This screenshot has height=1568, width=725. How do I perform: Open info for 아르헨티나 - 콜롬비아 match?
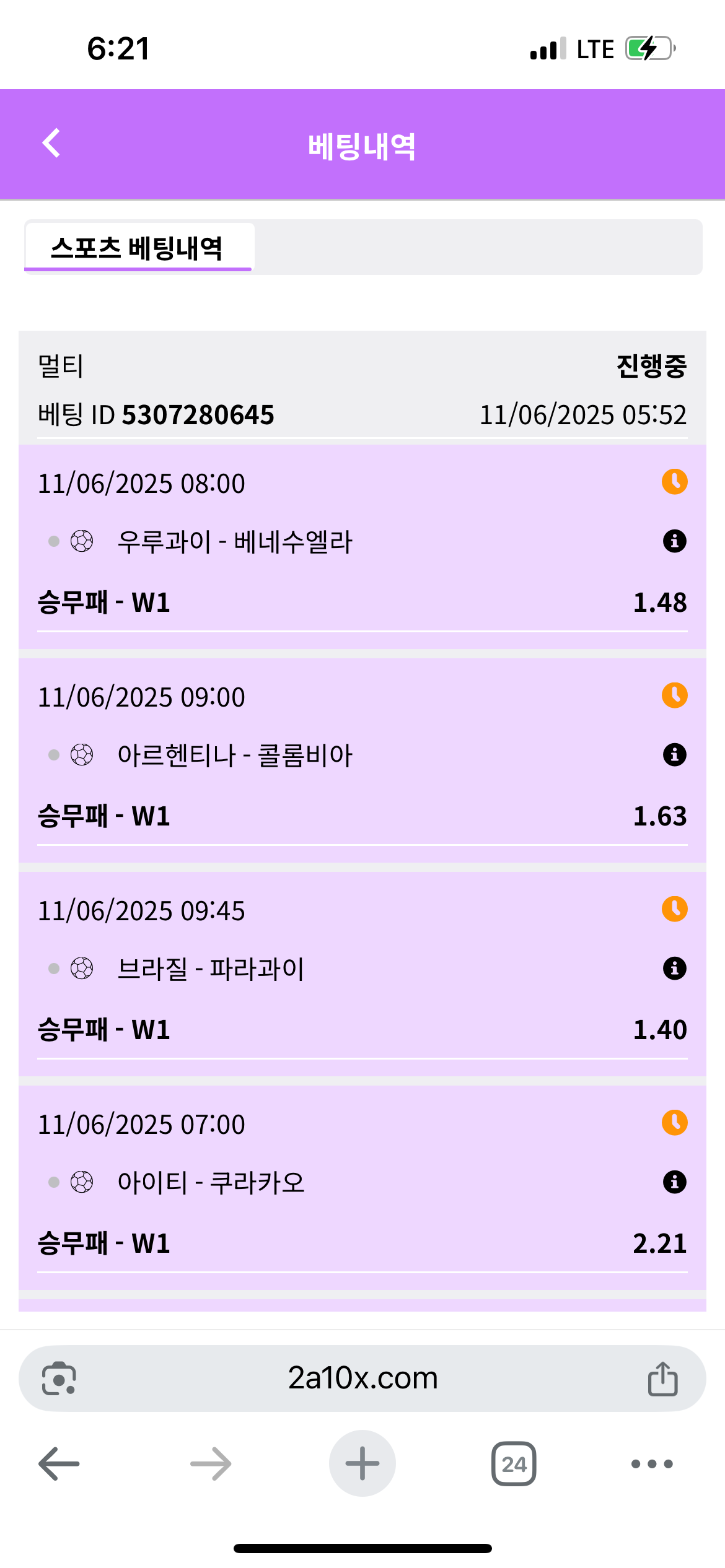(x=674, y=755)
